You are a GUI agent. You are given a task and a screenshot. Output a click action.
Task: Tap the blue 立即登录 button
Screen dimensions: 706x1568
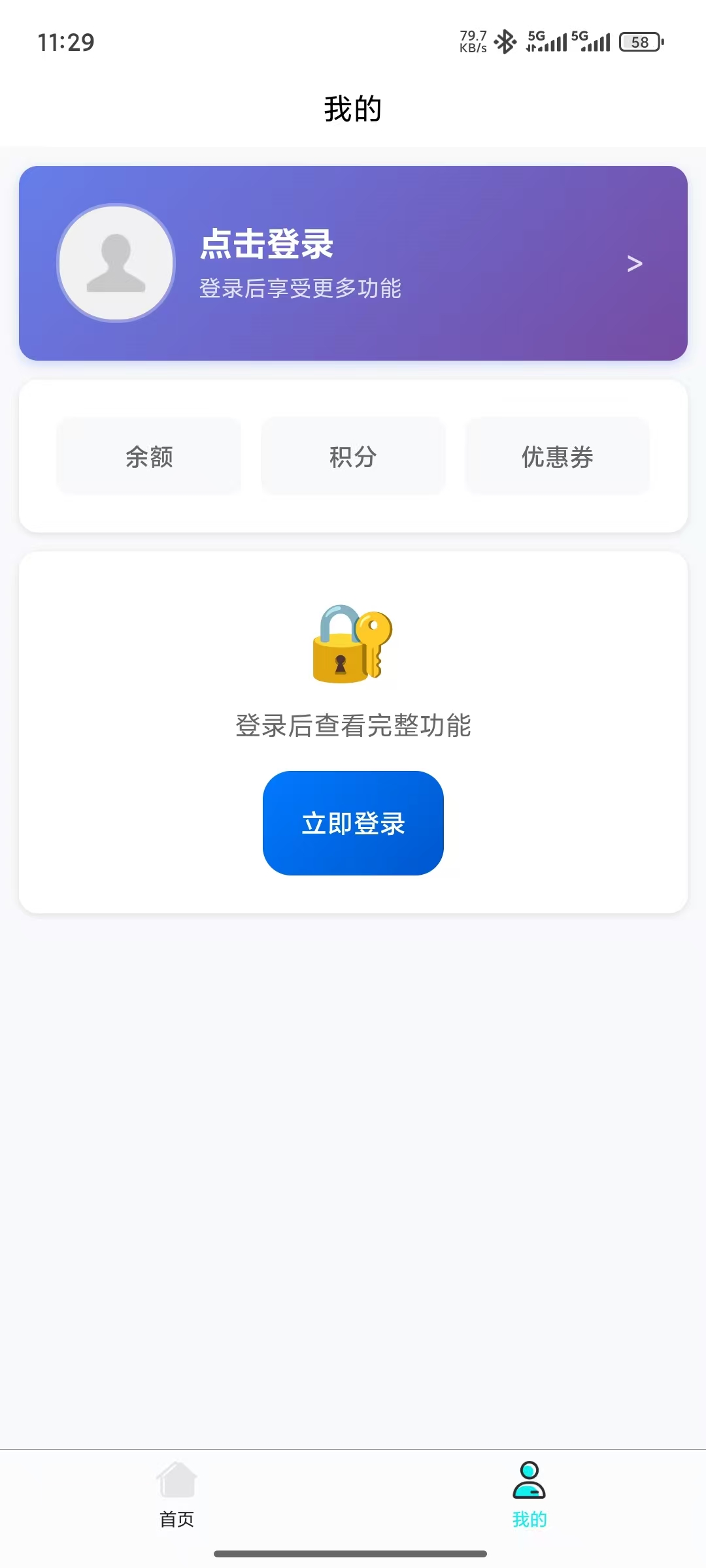353,823
